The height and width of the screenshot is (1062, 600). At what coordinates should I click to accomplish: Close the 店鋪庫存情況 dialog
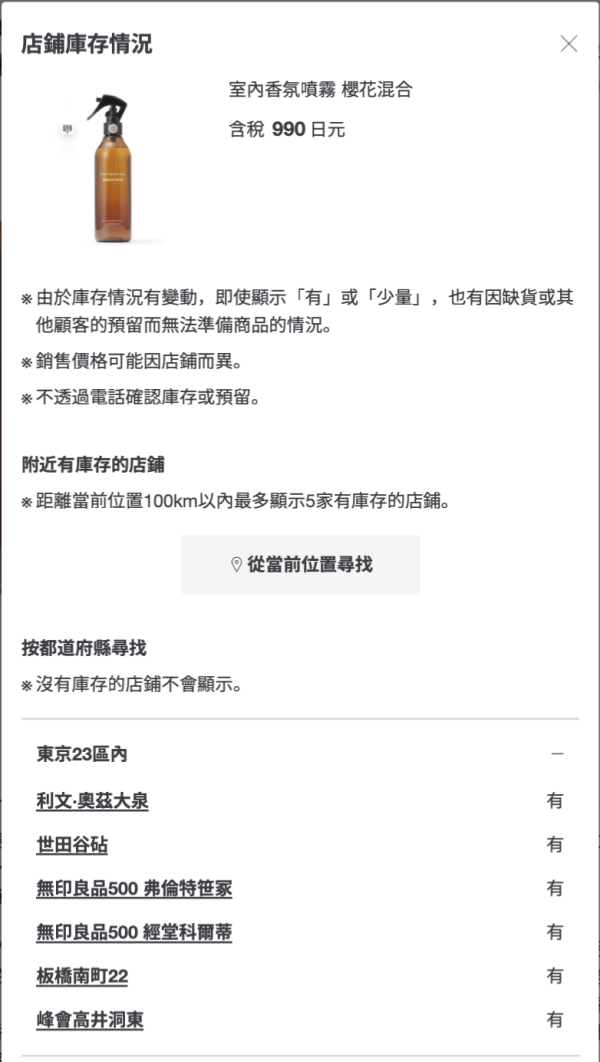[569, 44]
